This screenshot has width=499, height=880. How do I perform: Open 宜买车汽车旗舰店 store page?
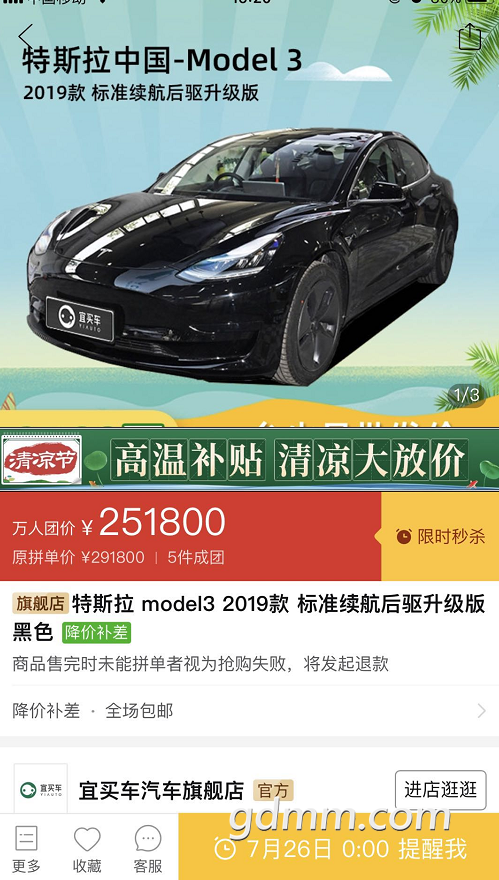(x=161, y=791)
